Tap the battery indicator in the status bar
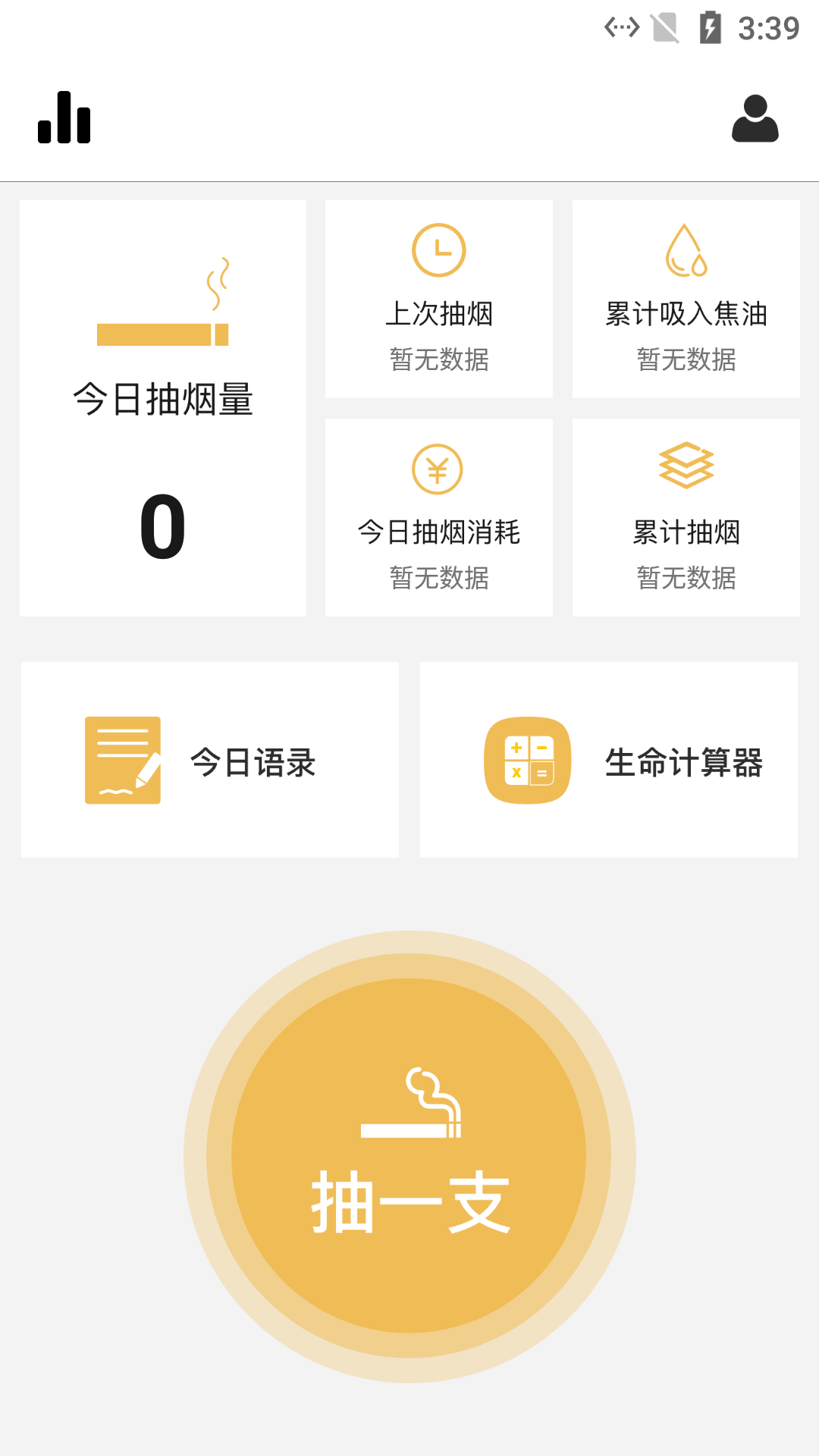 [x=709, y=26]
